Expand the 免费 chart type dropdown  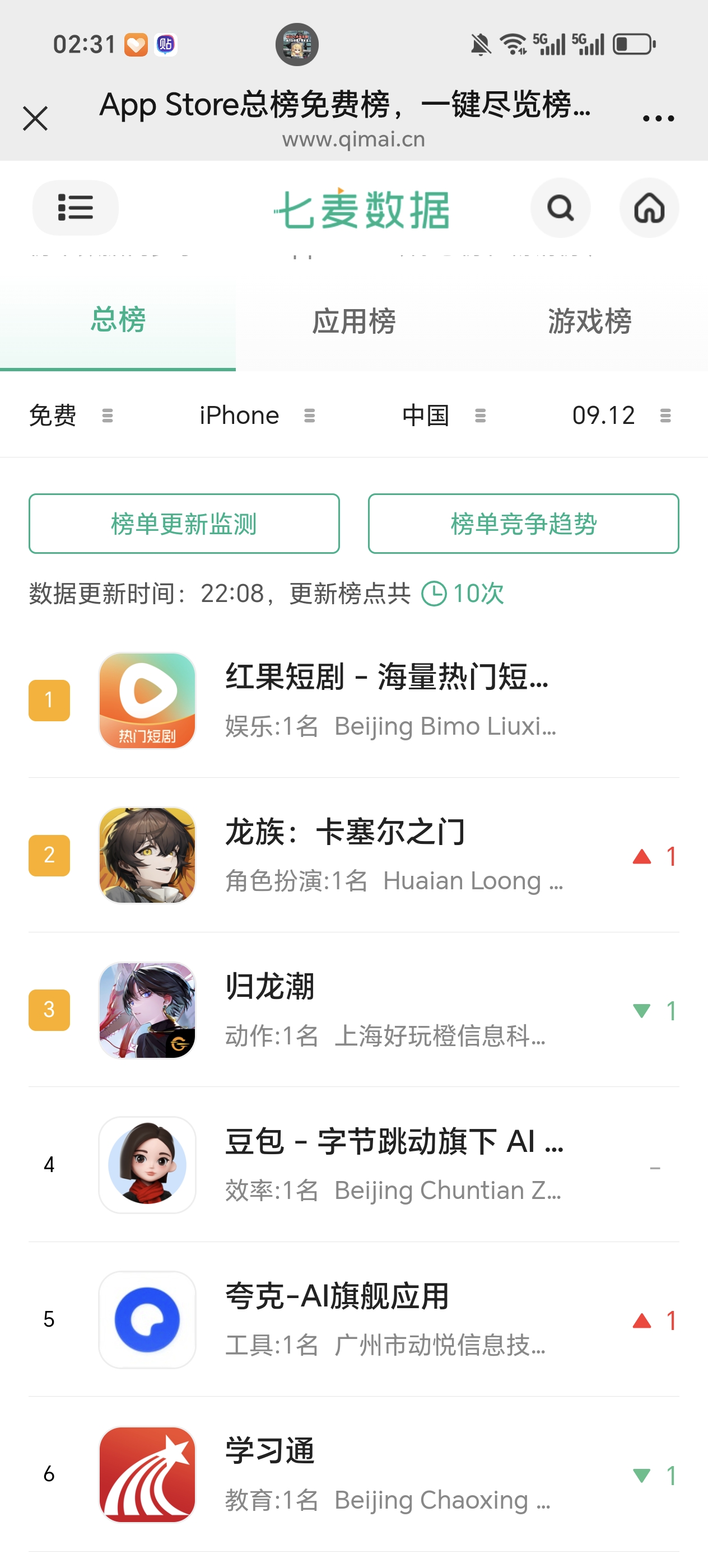pos(71,416)
